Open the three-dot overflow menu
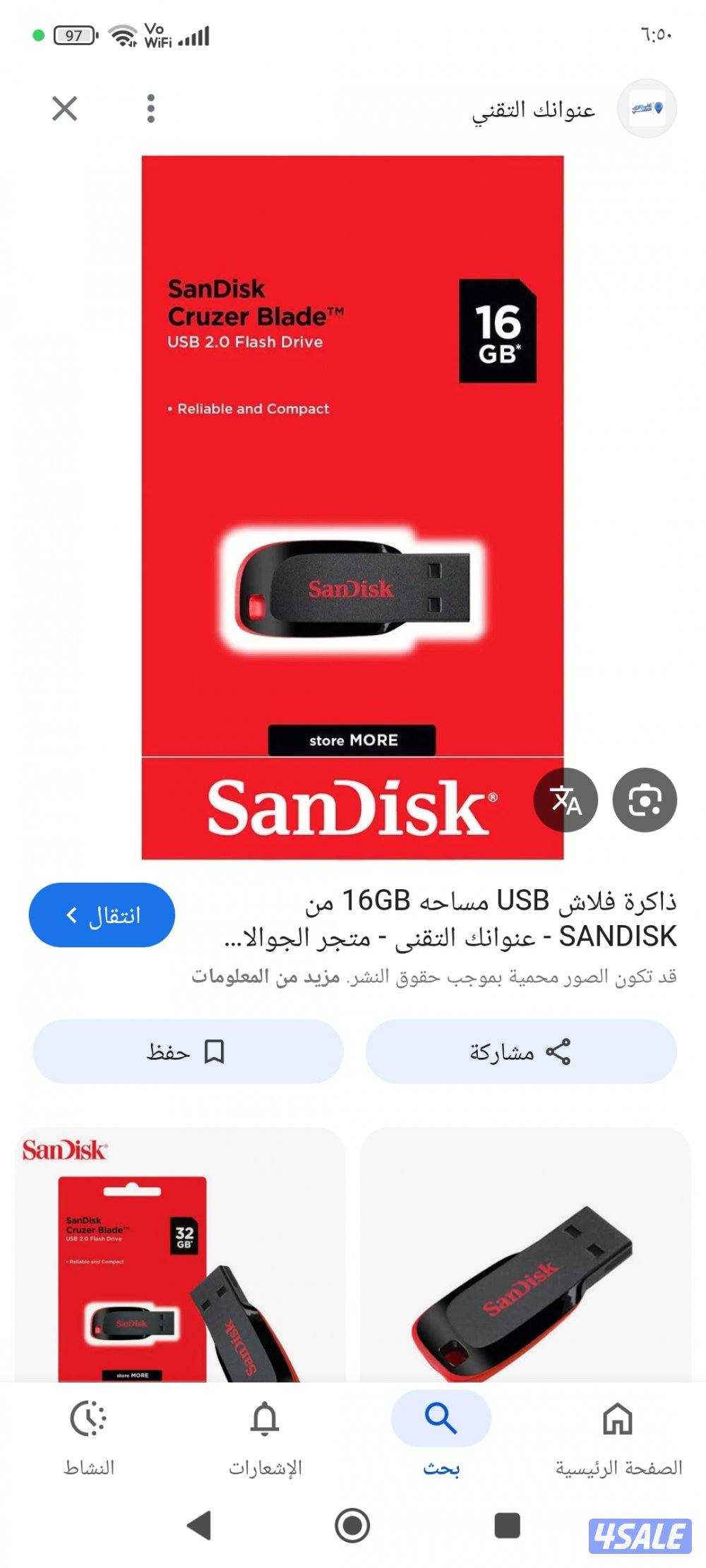 coord(150,109)
